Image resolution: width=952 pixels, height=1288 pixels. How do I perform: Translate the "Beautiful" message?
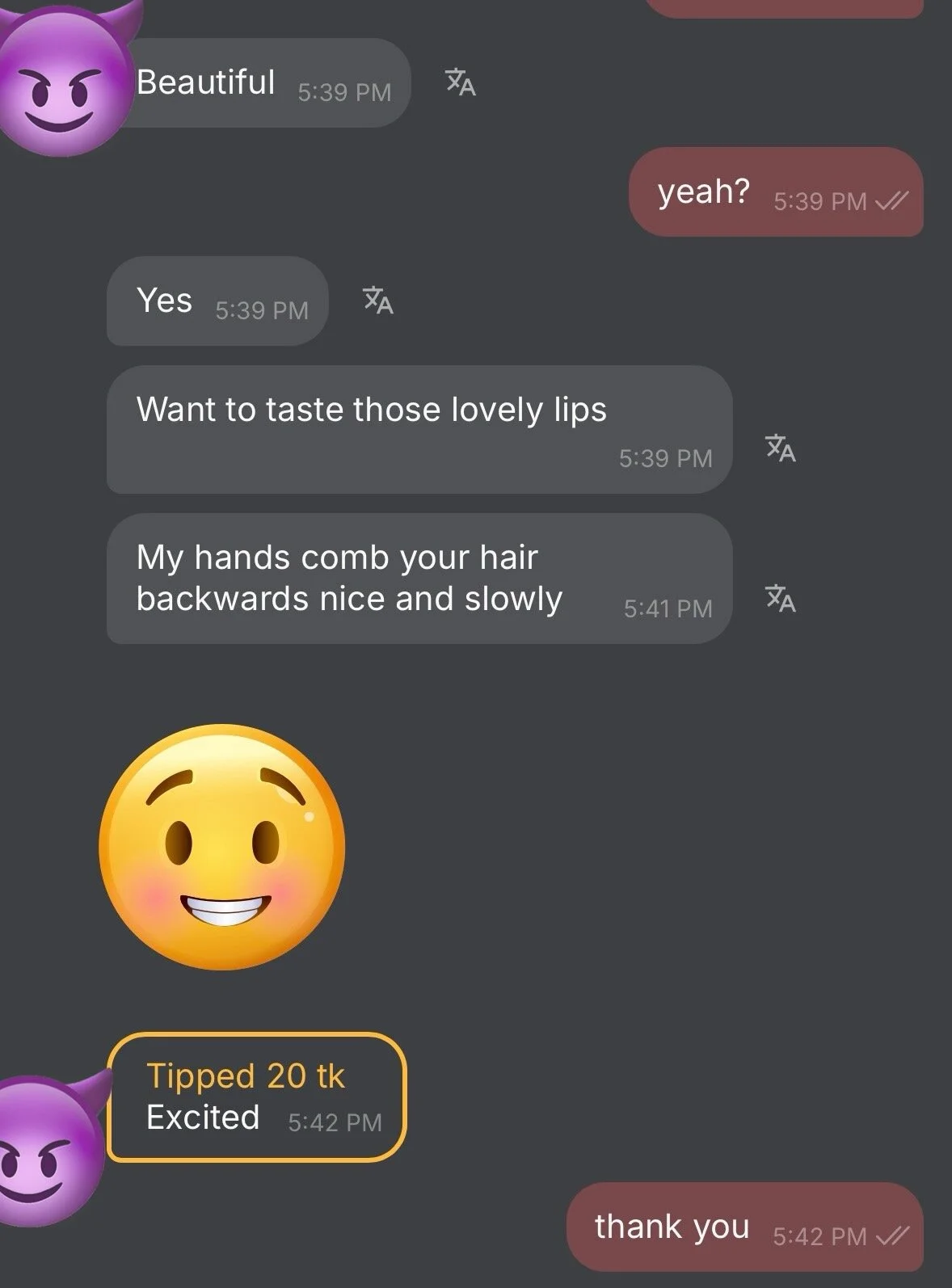[x=461, y=82]
